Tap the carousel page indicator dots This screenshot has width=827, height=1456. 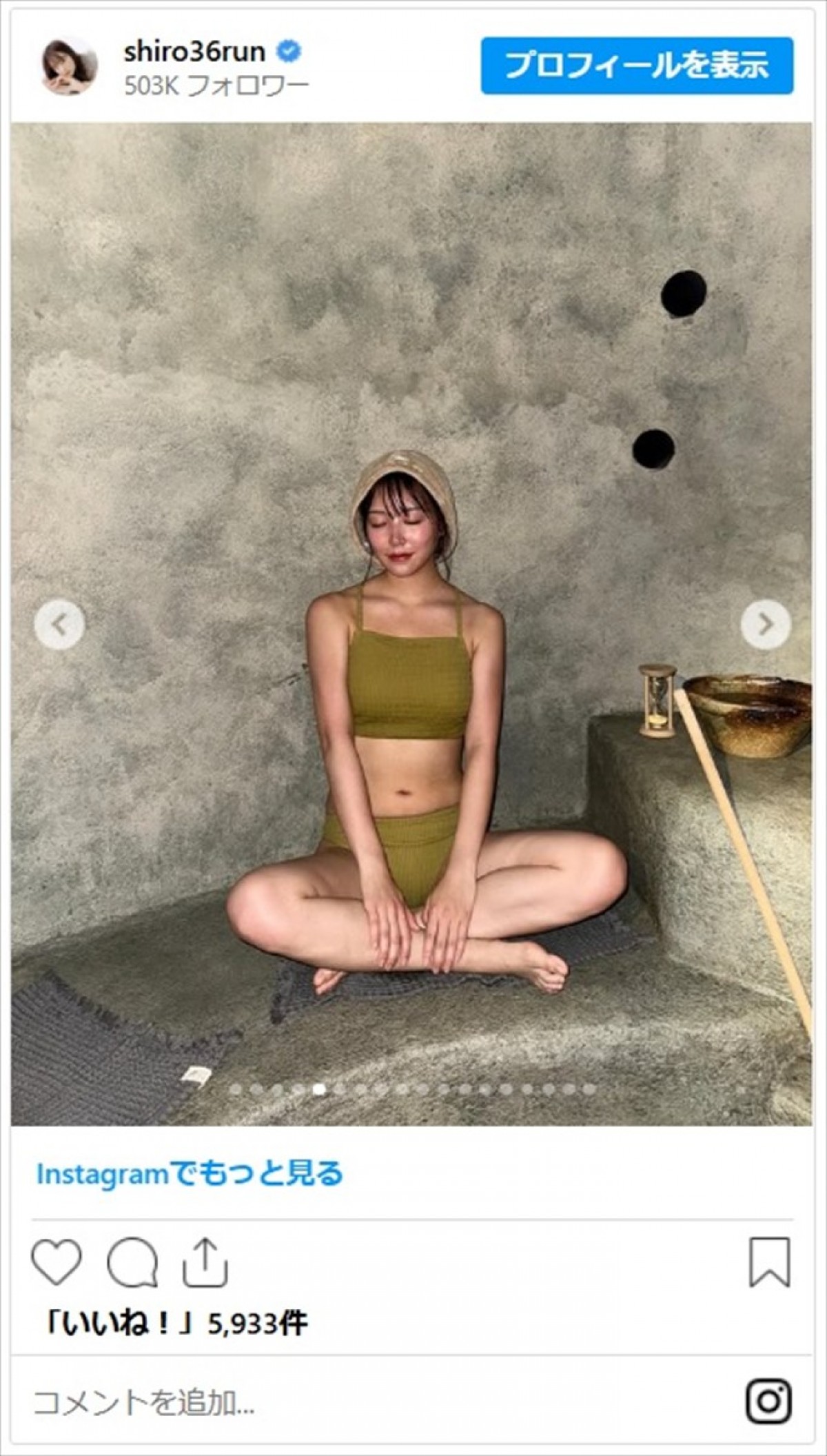412,1089
